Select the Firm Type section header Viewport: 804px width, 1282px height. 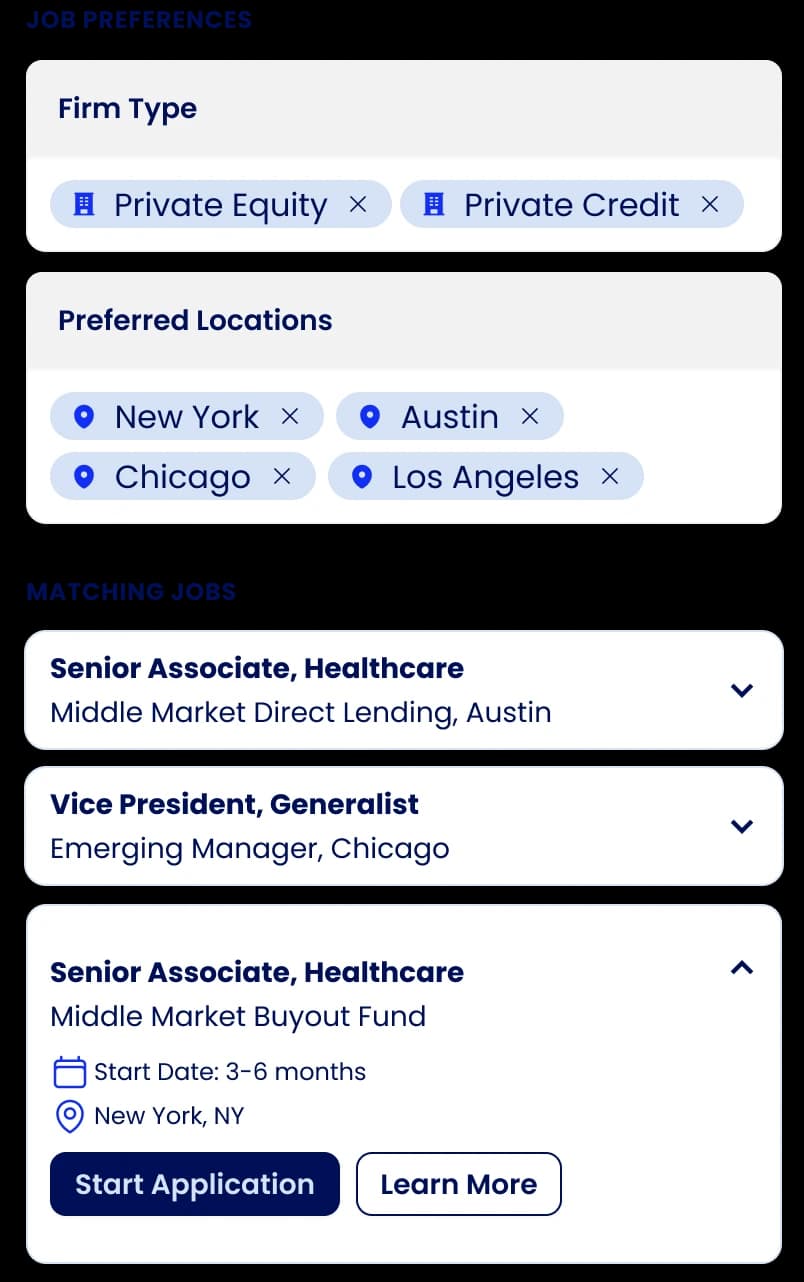click(x=127, y=108)
